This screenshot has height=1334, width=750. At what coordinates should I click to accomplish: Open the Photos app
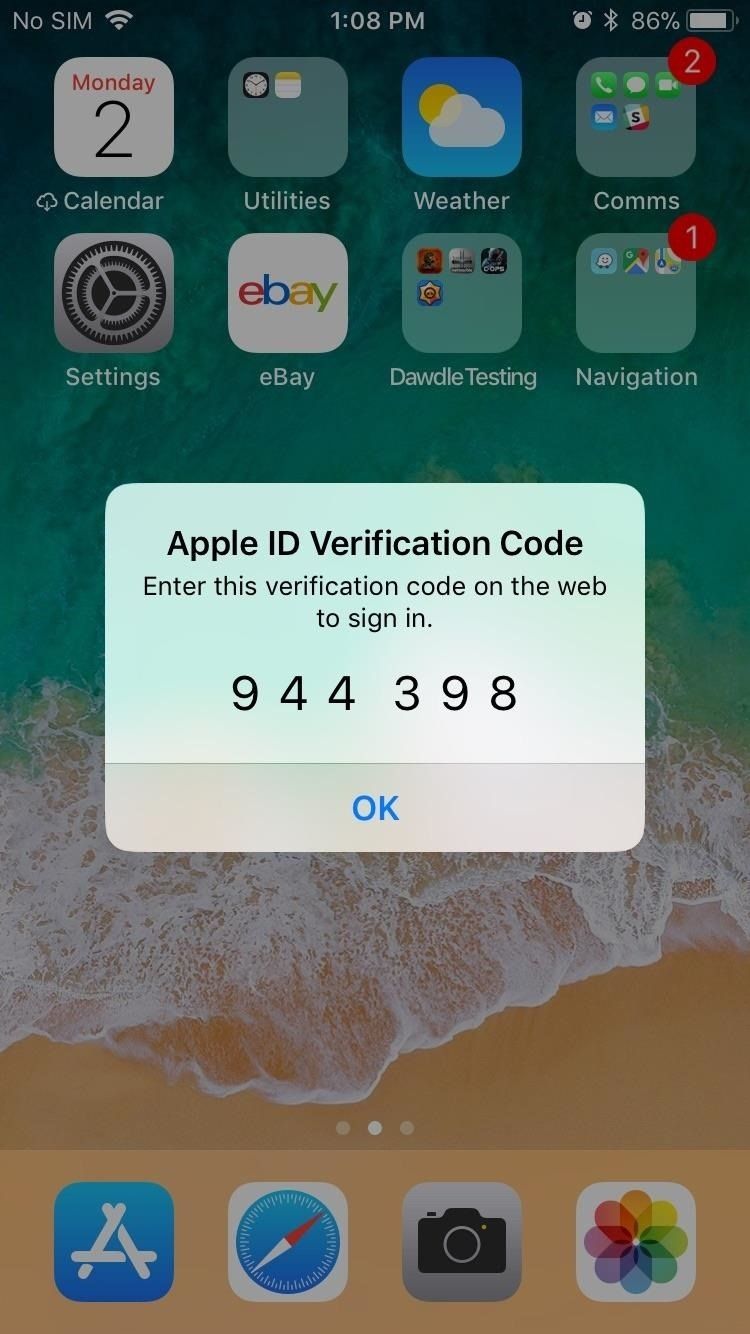[x=635, y=1240]
